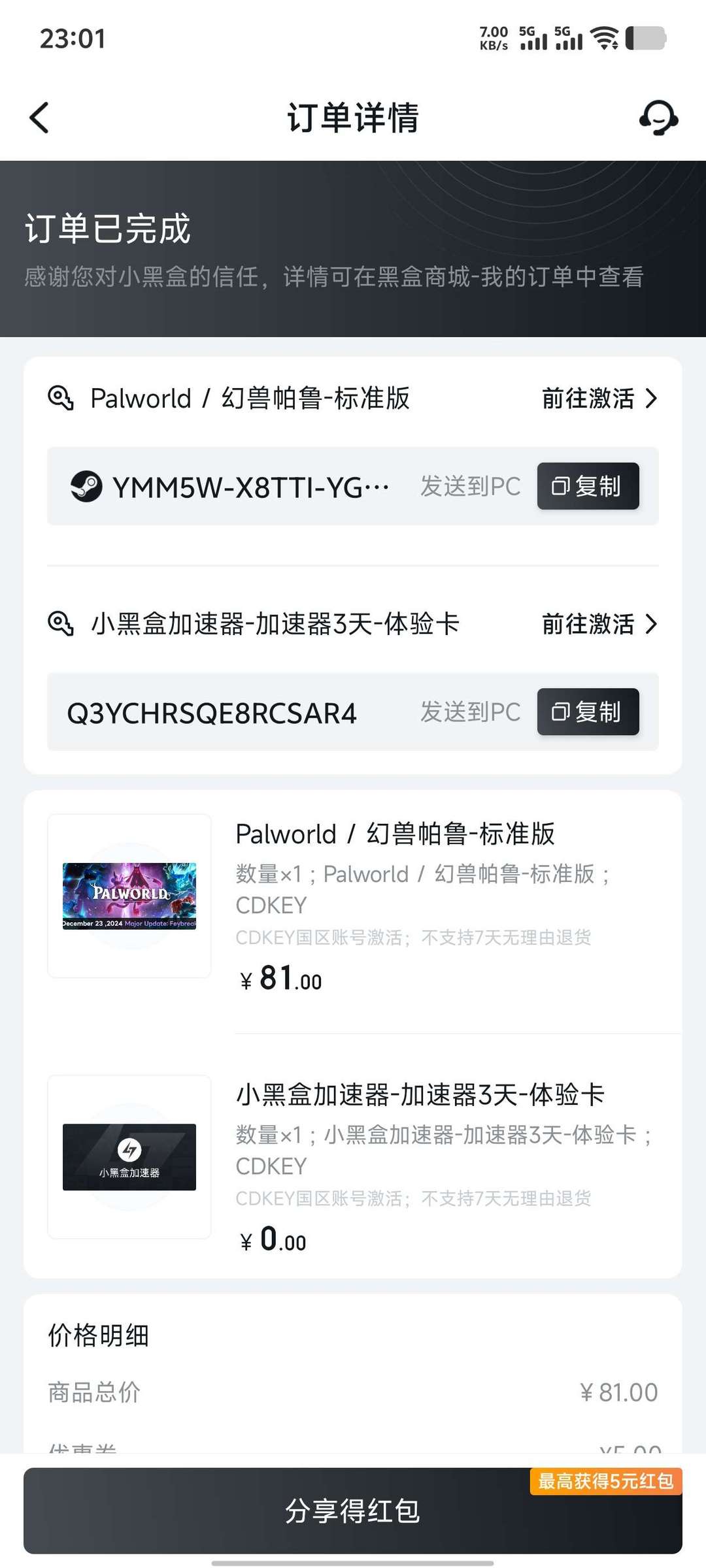Tap 分享得红包 to share for a red packet
Image resolution: width=706 pixels, height=1568 pixels.
[x=353, y=1511]
